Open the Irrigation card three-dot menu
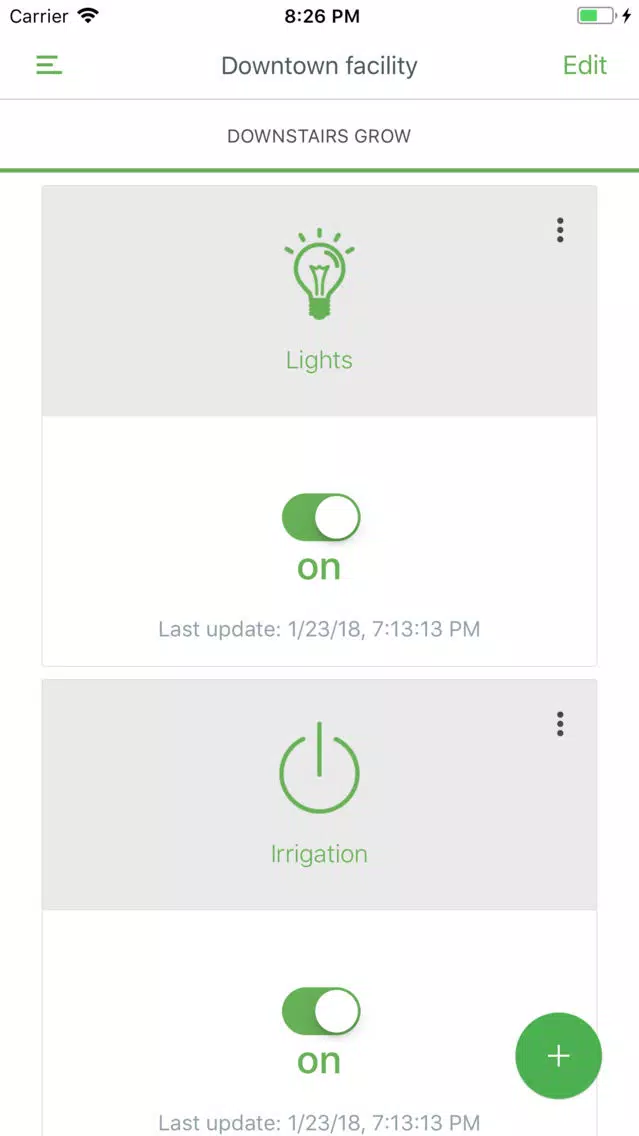 point(559,724)
